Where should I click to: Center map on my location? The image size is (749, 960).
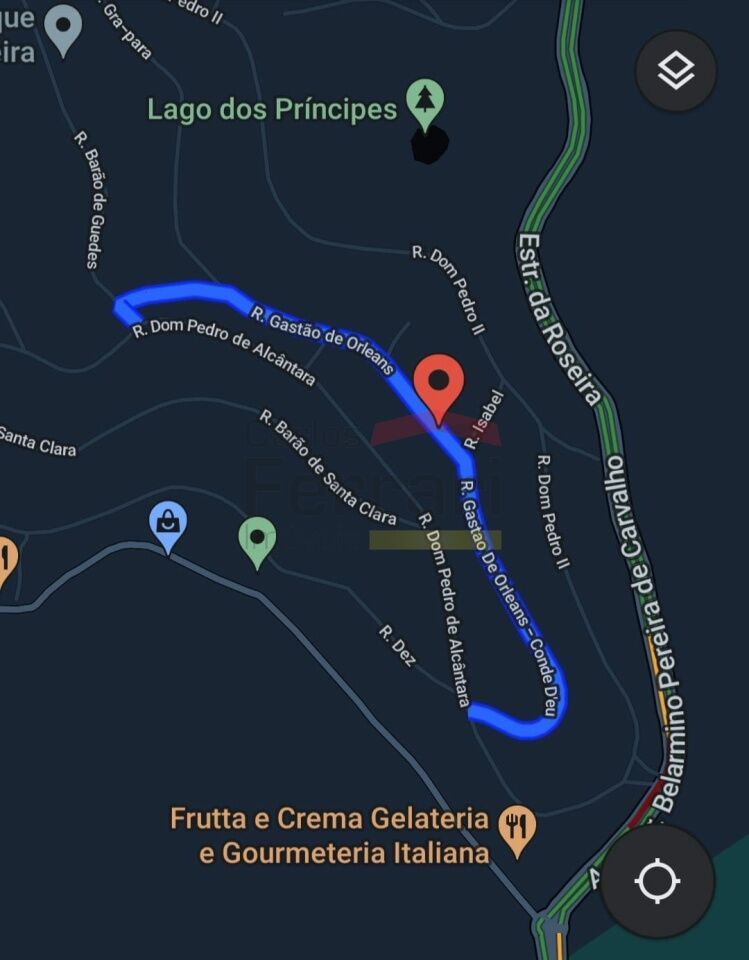point(657,881)
